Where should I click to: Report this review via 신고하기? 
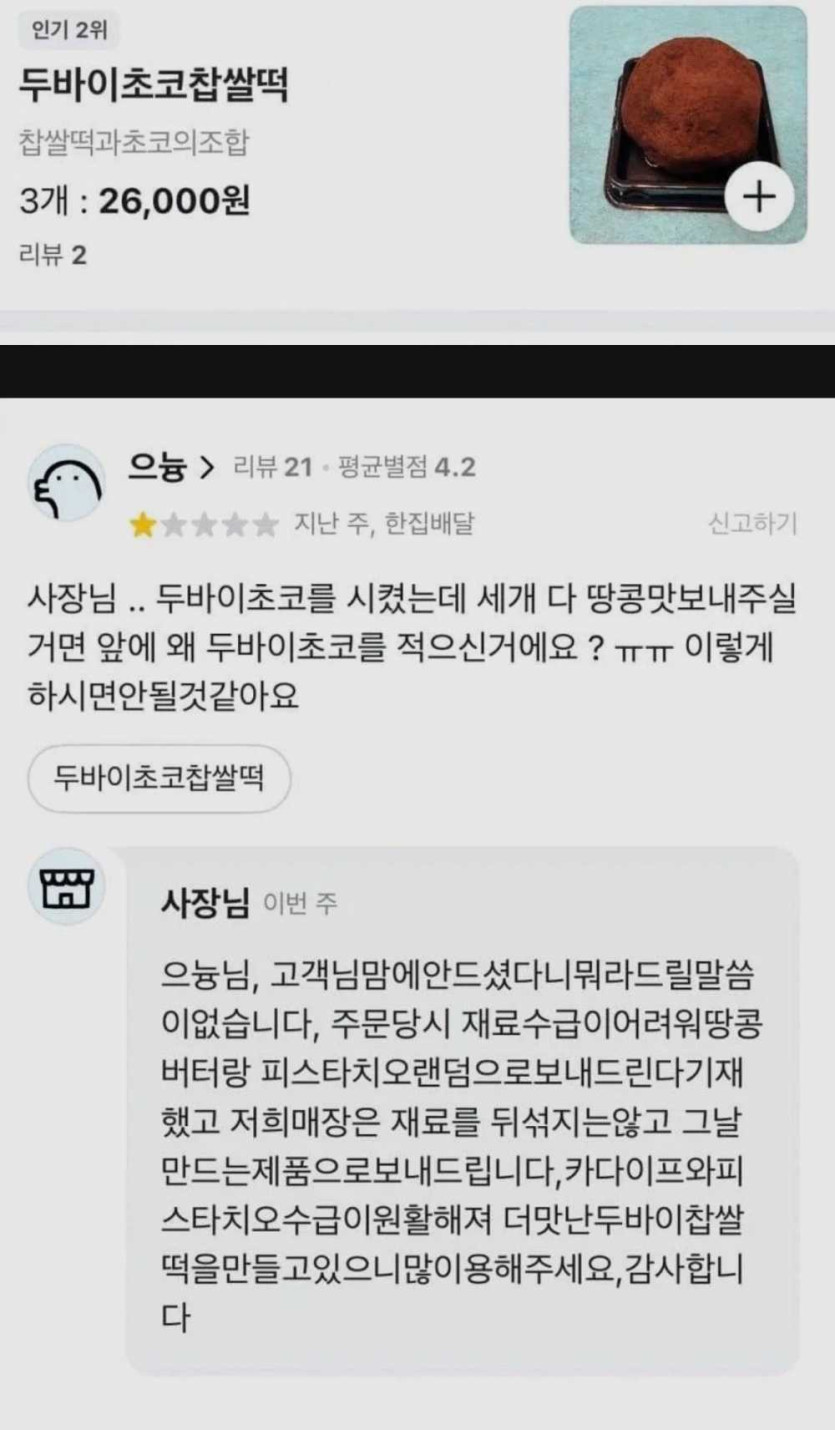[752, 523]
